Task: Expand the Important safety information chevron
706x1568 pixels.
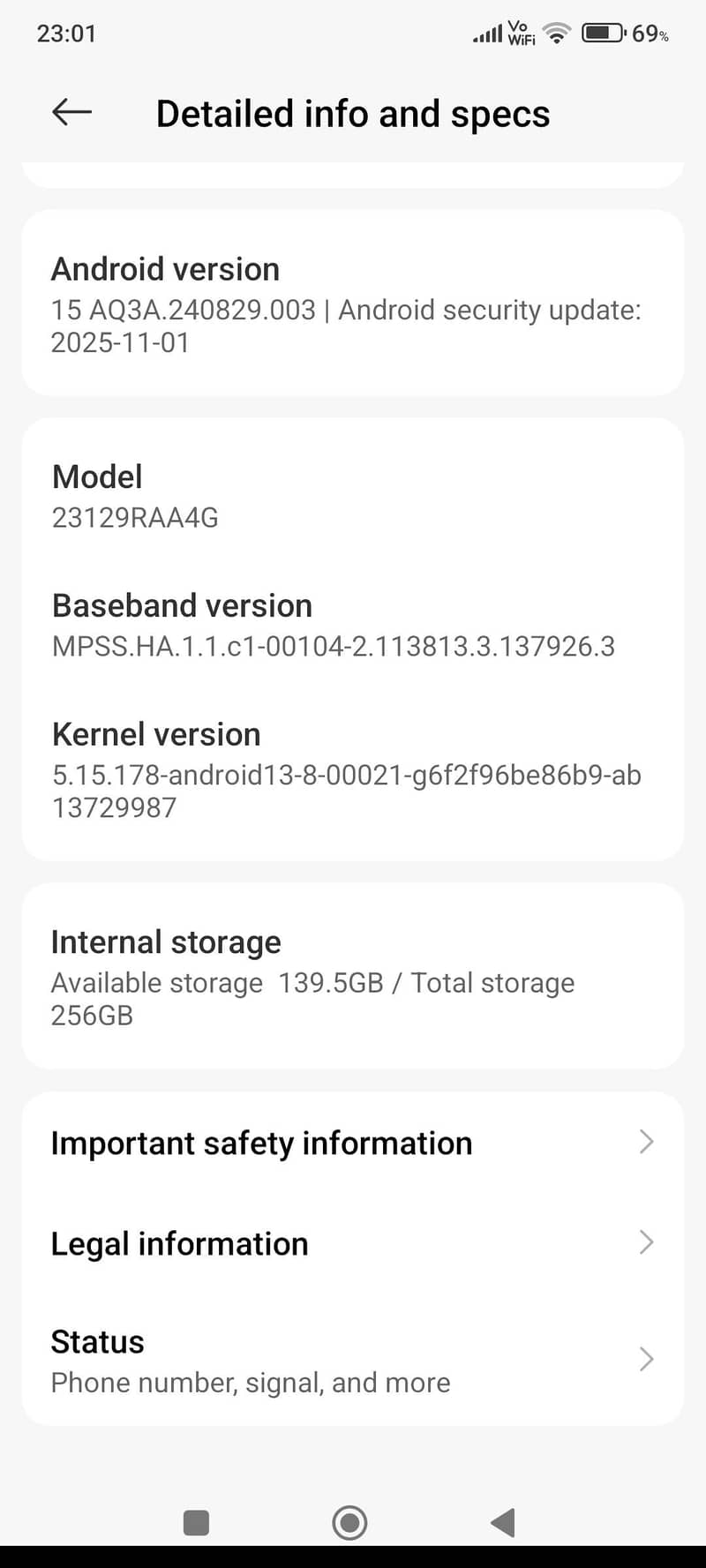Action: point(647,1142)
